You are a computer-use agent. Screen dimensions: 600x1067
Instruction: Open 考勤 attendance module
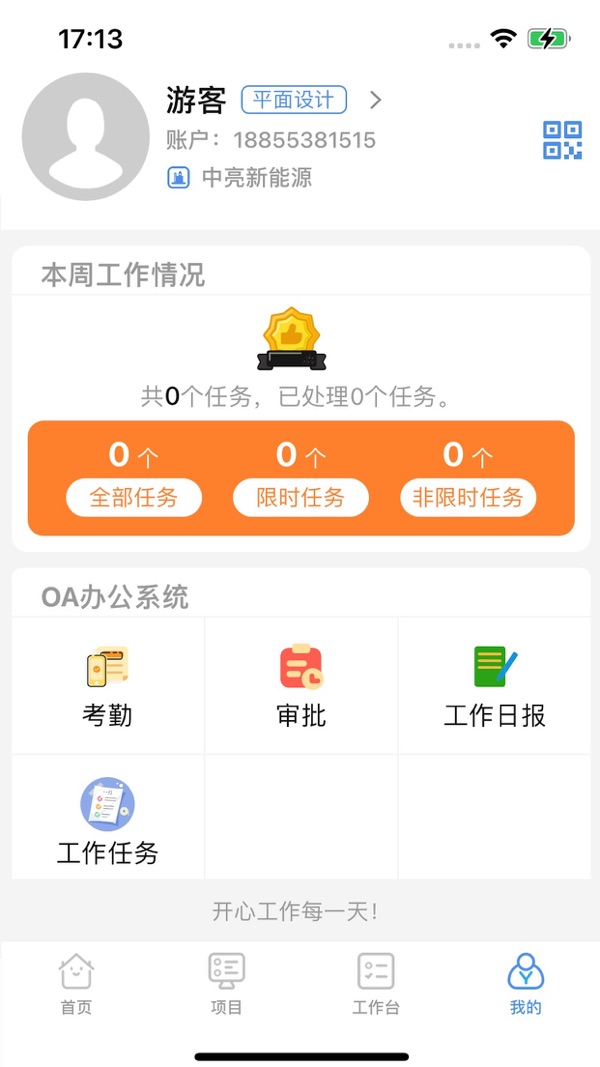click(107, 686)
